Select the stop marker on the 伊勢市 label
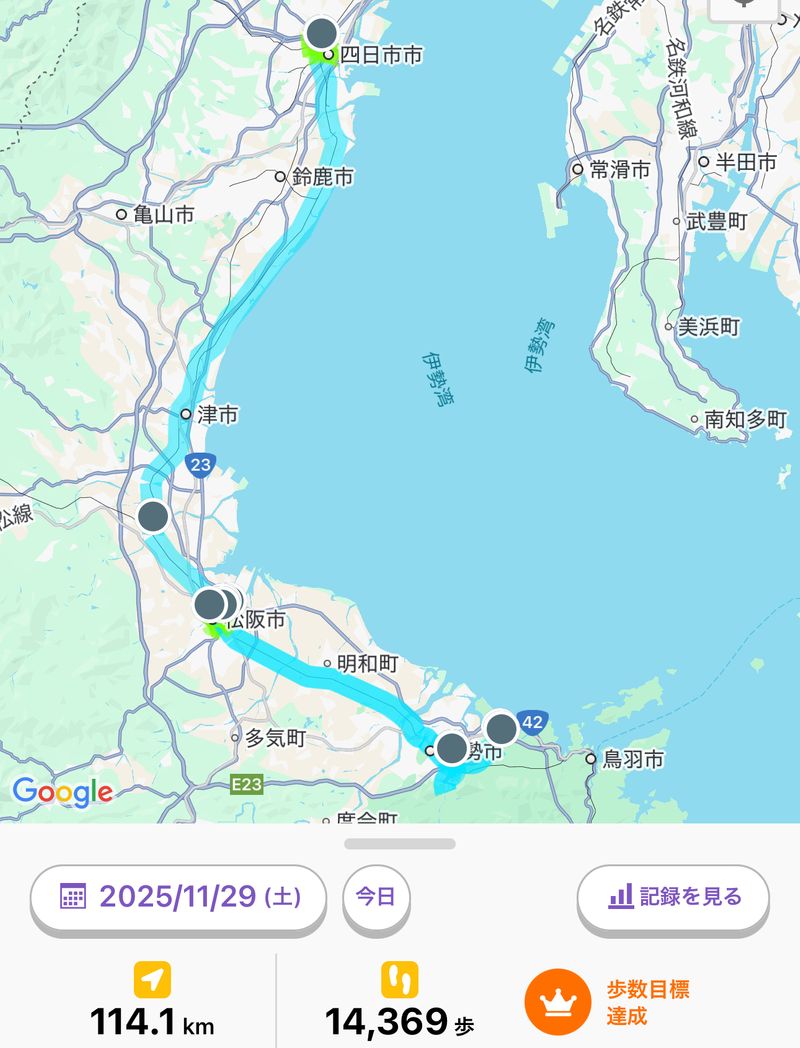The image size is (800, 1048). (452, 748)
